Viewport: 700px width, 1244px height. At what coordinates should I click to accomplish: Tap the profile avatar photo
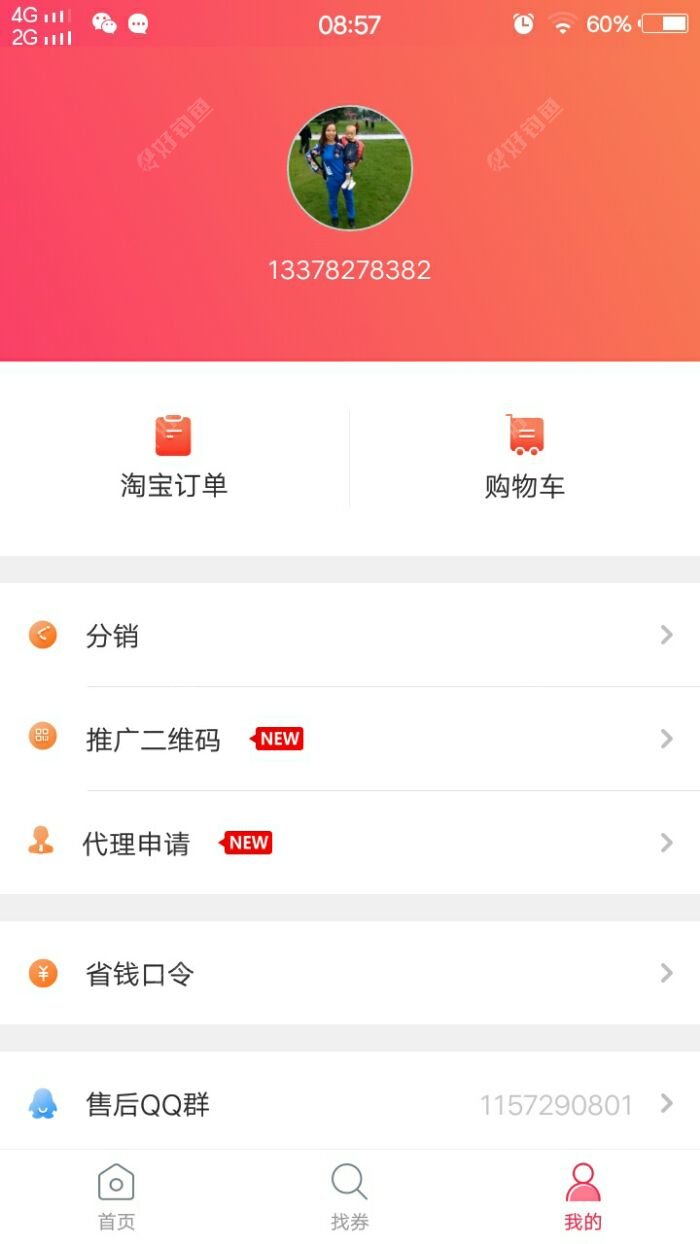350,168
